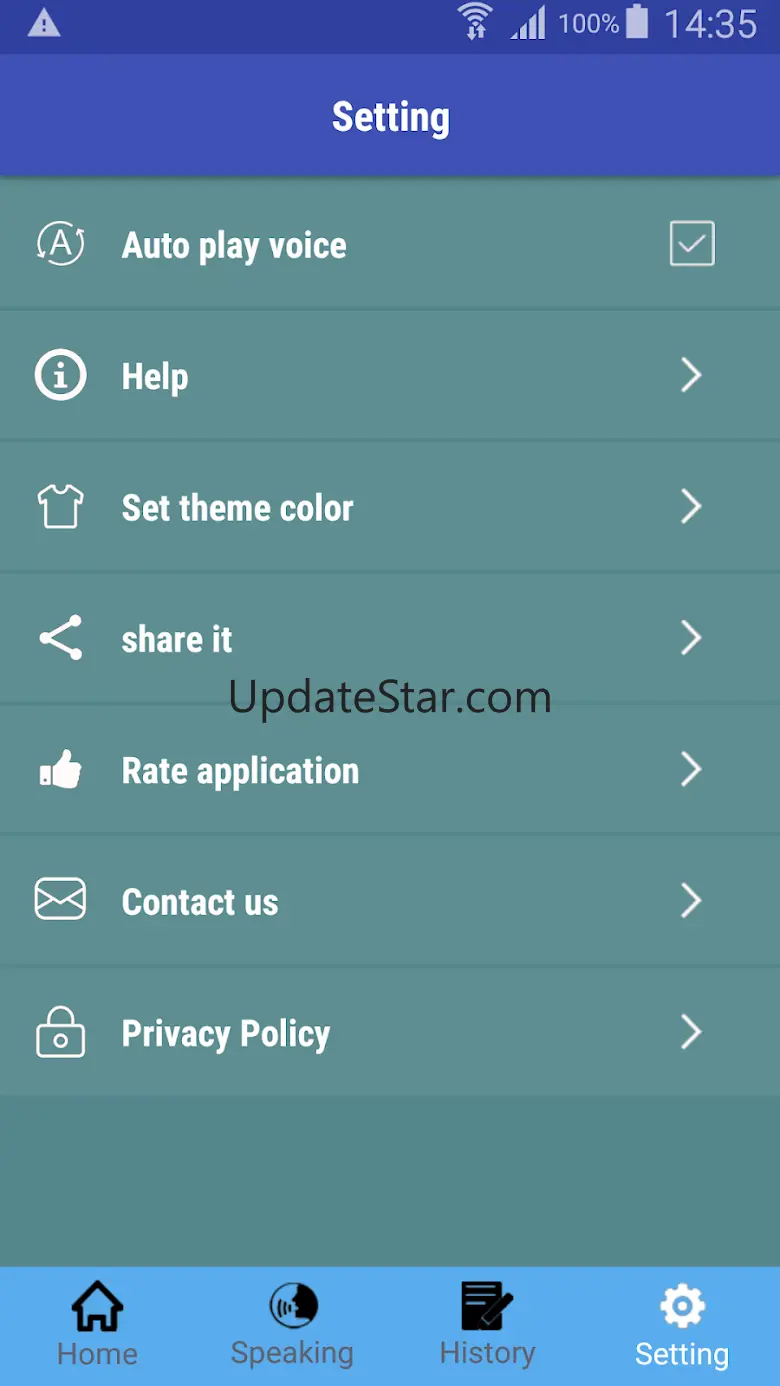Screen dimensions: 780x1386
Task: View the Privacy Policy
Action: tap(390, 1033)
